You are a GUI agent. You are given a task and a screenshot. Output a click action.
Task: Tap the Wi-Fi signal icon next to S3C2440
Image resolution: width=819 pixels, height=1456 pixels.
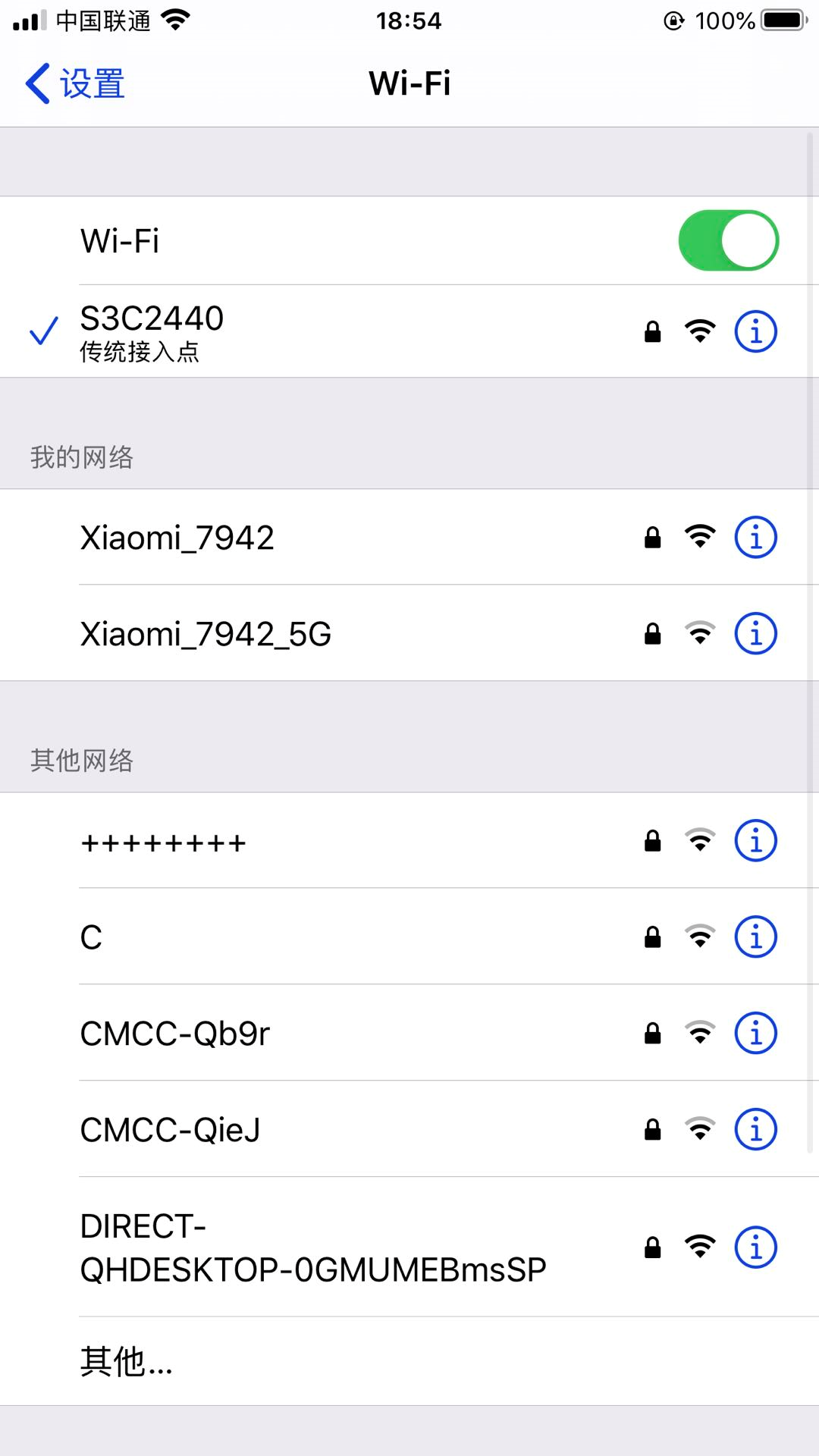click(x=699, y=331)
